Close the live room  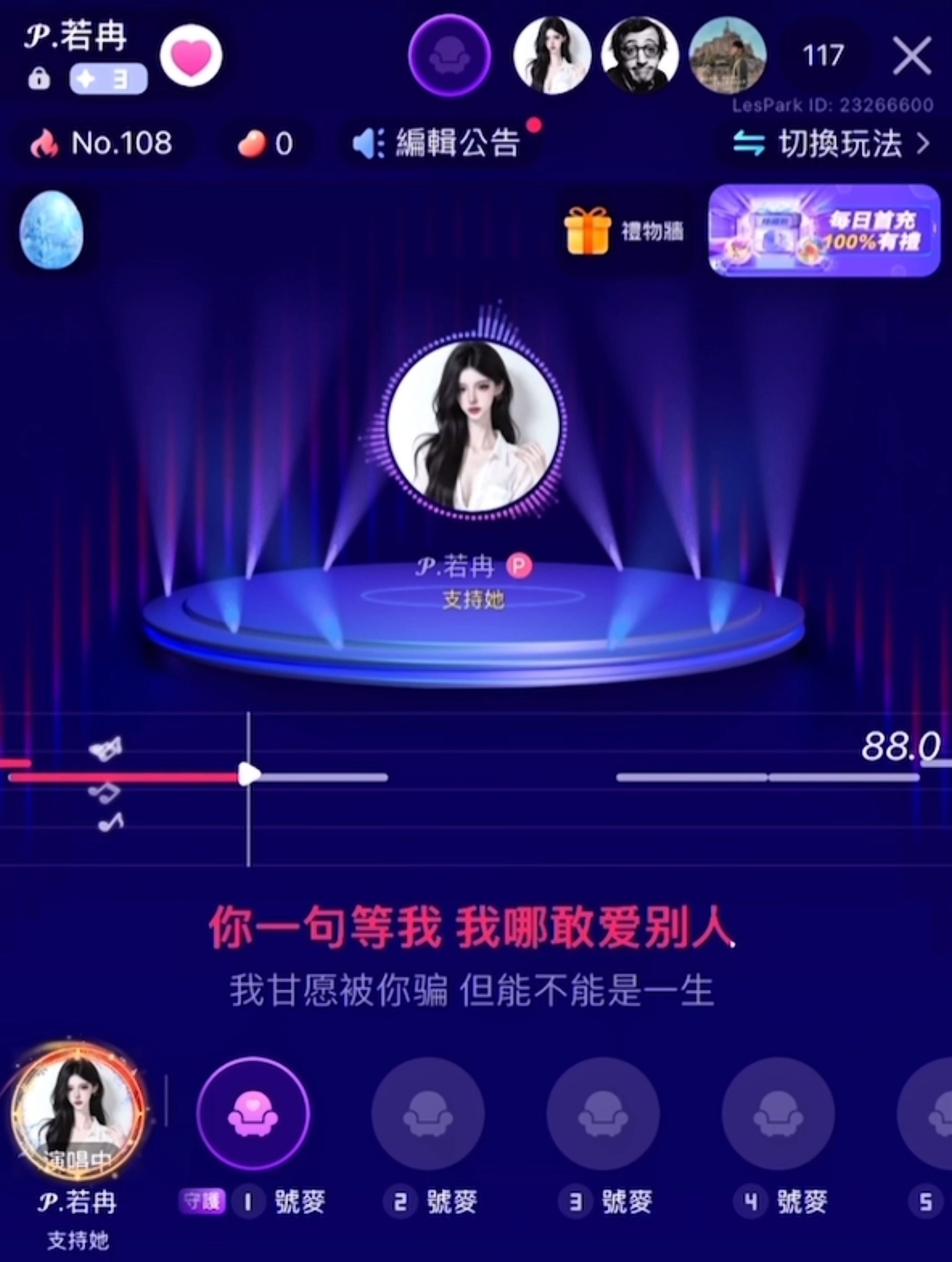[x=911, y=56]
